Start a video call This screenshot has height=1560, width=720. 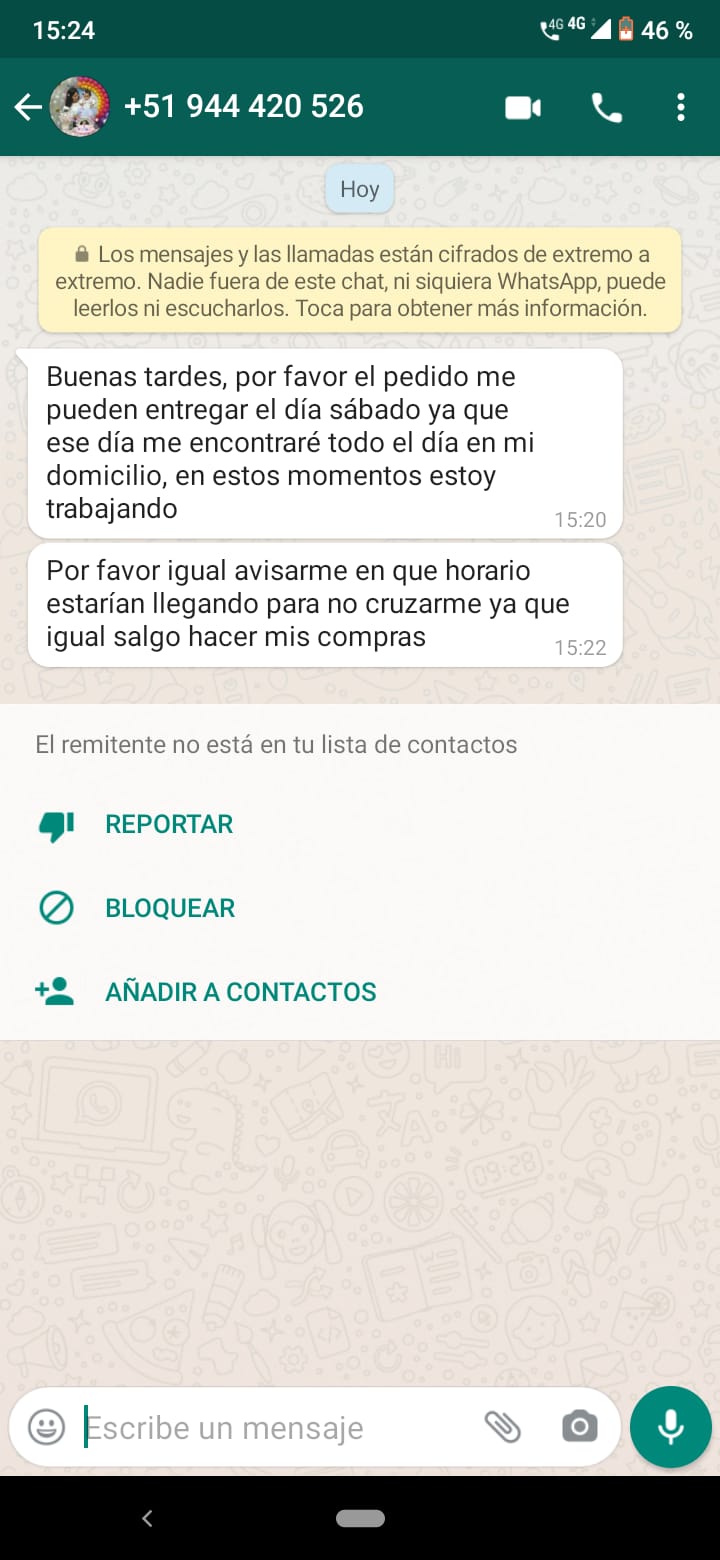(x=523, y=108)
